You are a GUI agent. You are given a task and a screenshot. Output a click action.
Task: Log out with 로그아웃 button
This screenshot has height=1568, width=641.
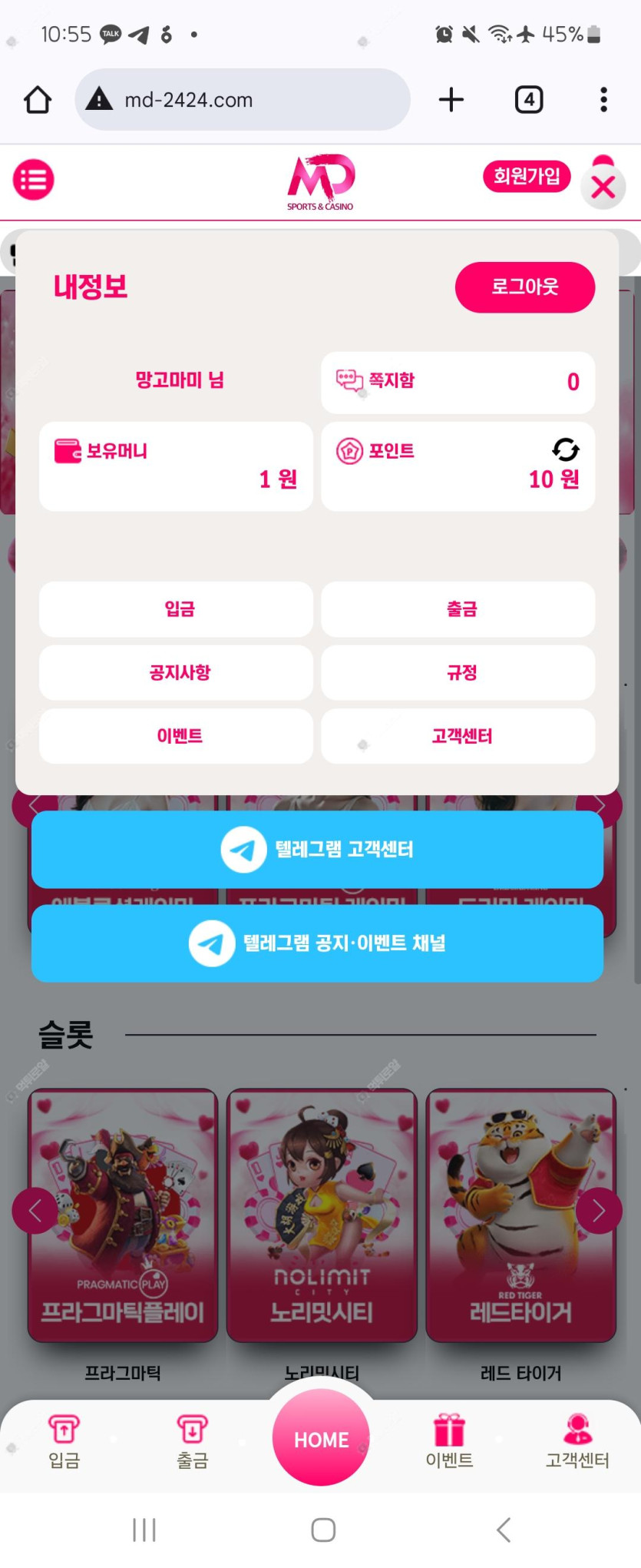pos(524,287)
